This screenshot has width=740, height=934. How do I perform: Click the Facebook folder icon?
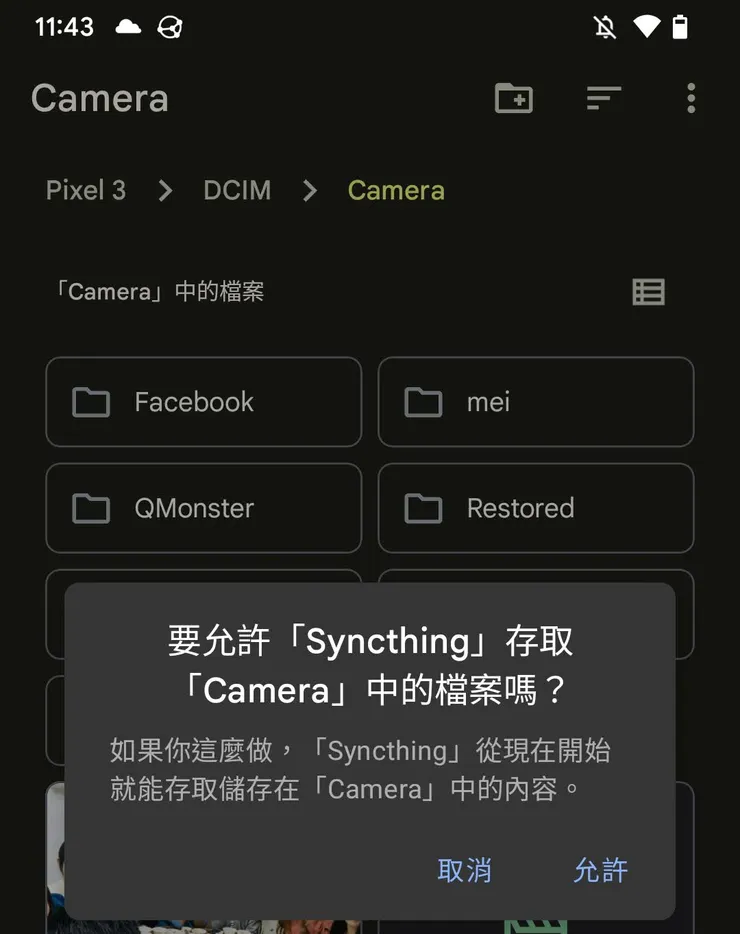point(91,402)
